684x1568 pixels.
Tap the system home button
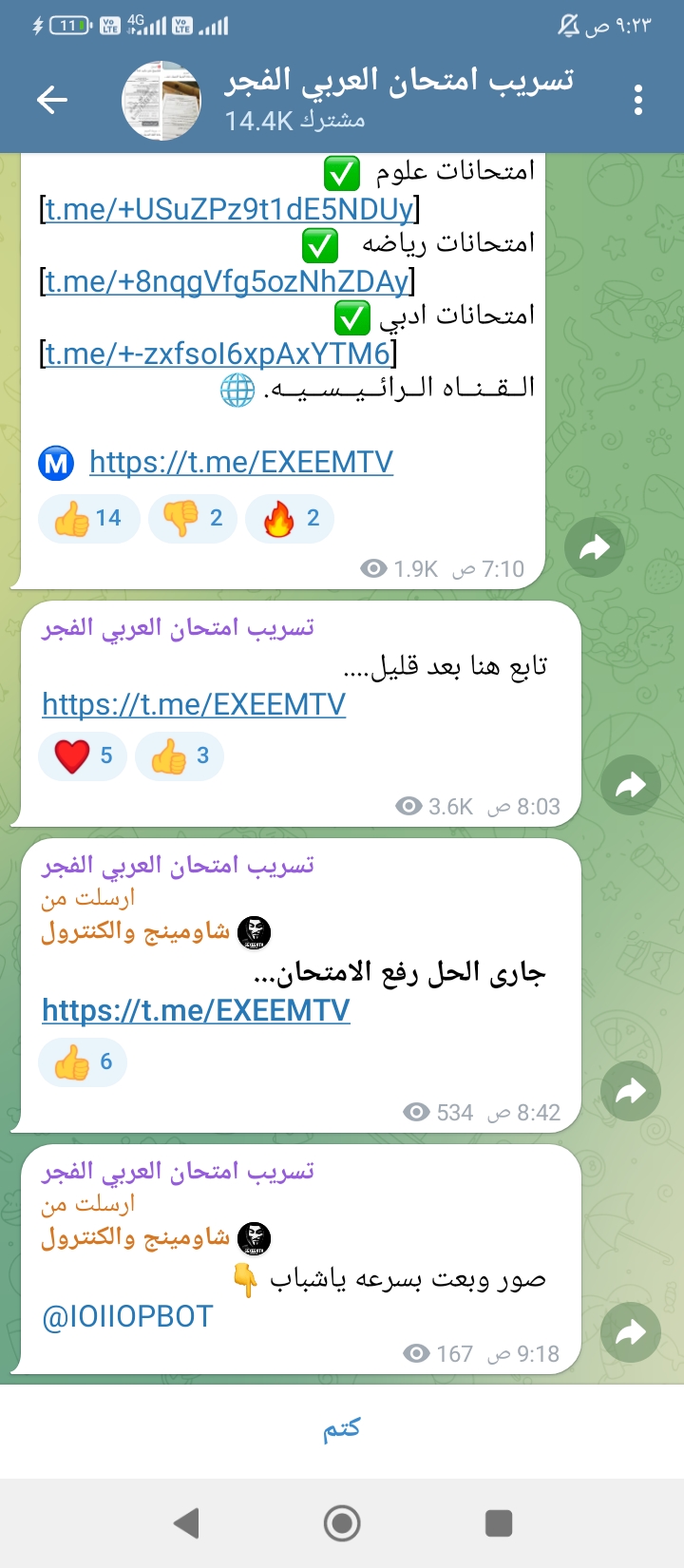coord(342,1523)
